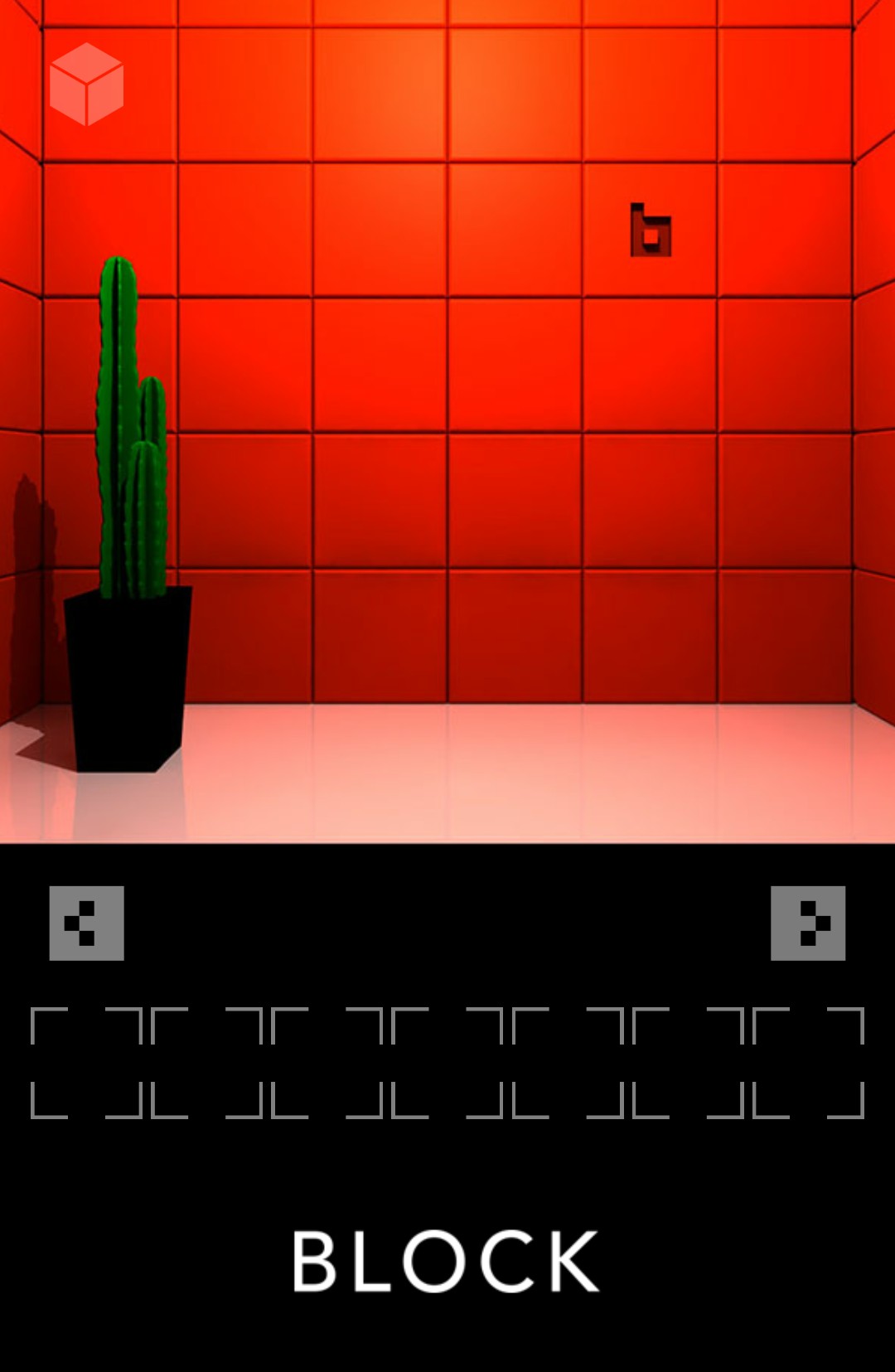Inspect the b-shaped slot on wall
Image resolution: width=895 pixels, height=1372 pixels.
pos(651,230)
